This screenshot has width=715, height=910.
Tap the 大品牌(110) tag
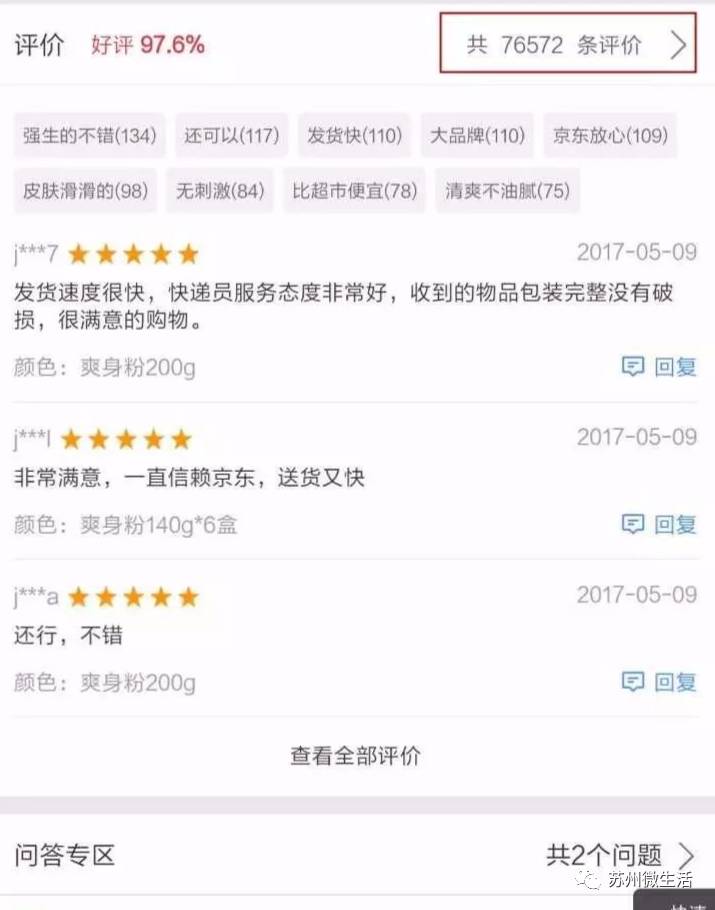(477, 136)
